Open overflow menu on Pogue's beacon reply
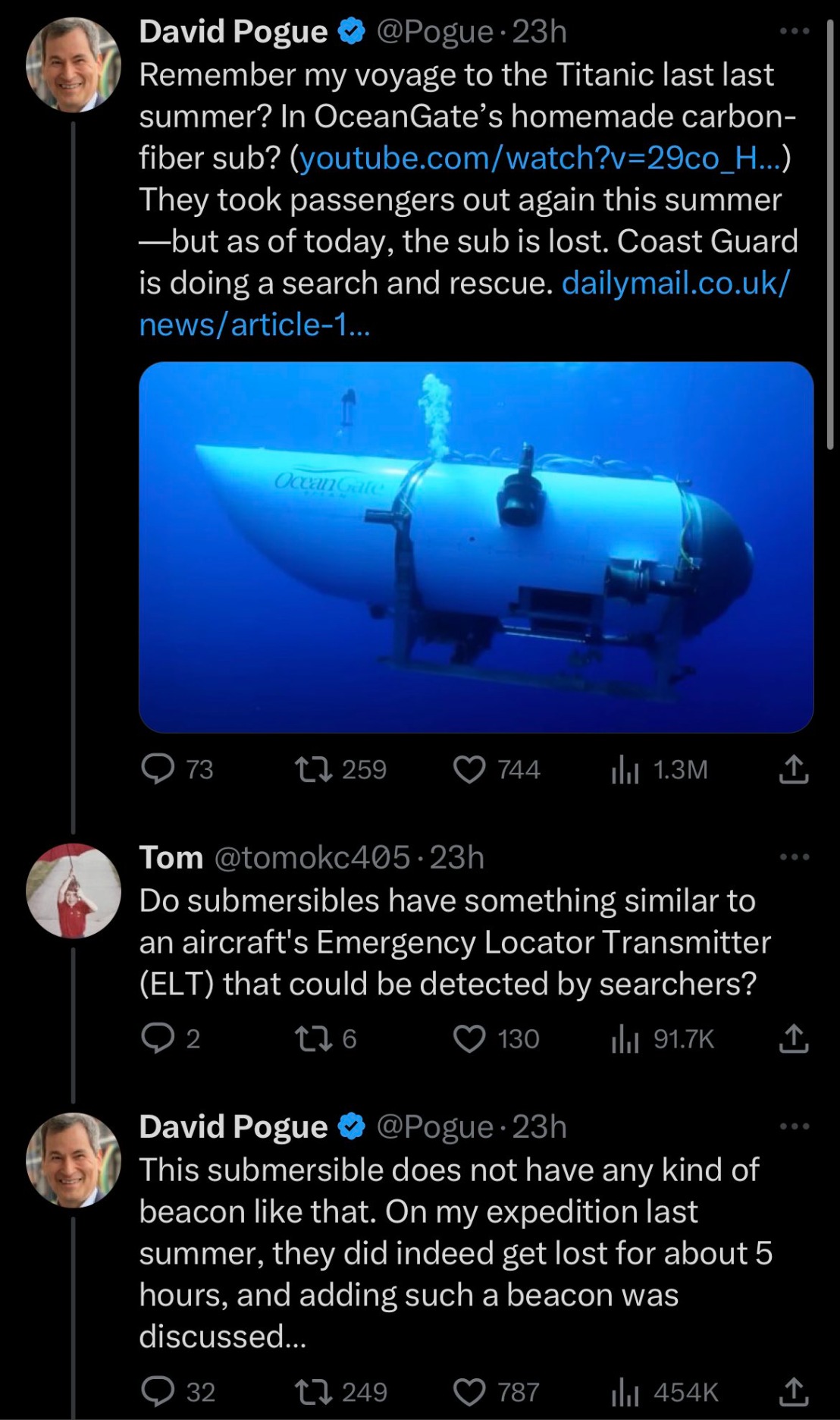 pos(795,1126)
